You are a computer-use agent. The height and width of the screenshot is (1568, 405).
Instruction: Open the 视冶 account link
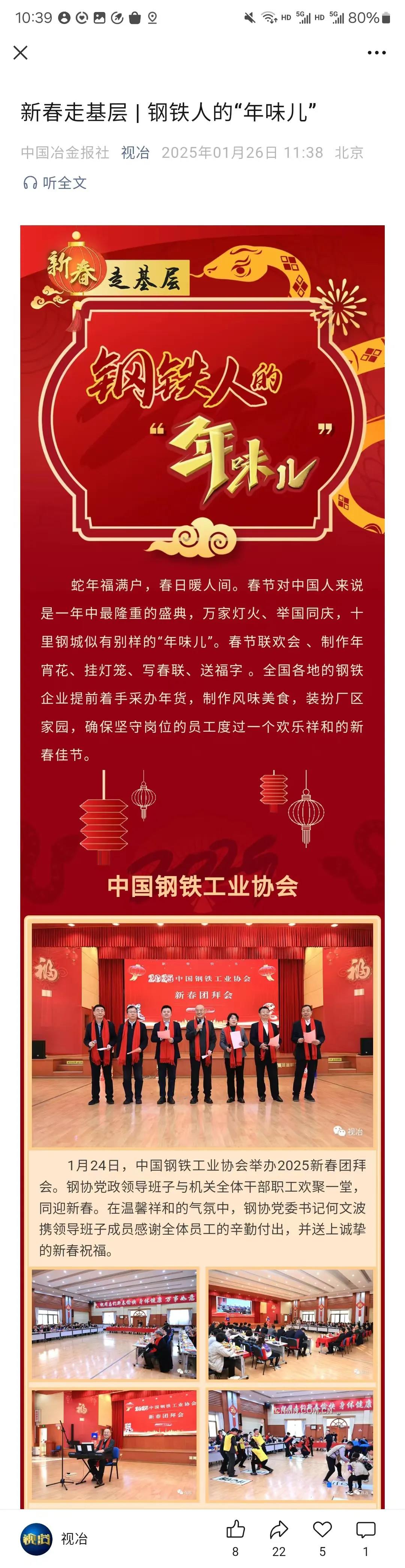(135, 153)
